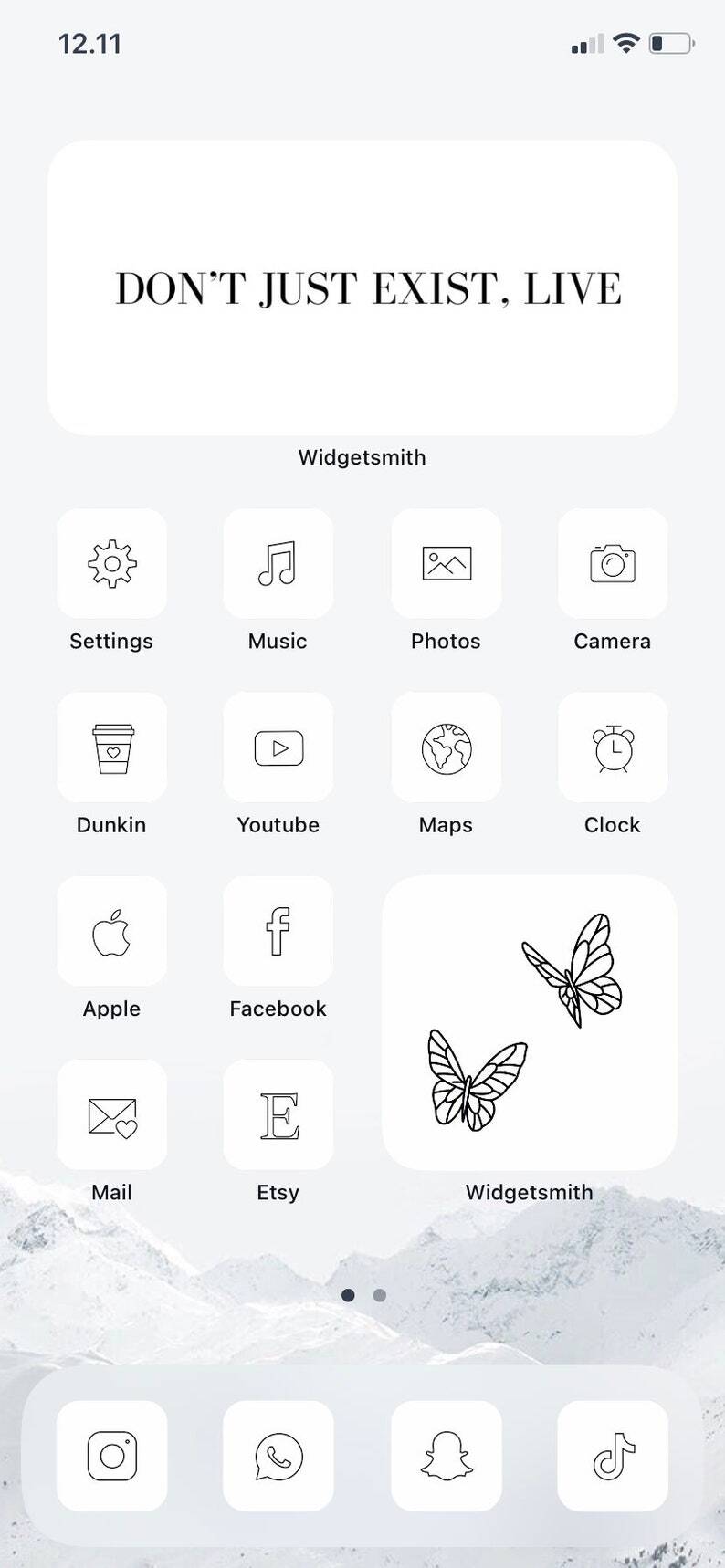The width and height of the screenshot is (725, 1568).
Task: Launch TikTok from the dock
Action: point(612,1456)
